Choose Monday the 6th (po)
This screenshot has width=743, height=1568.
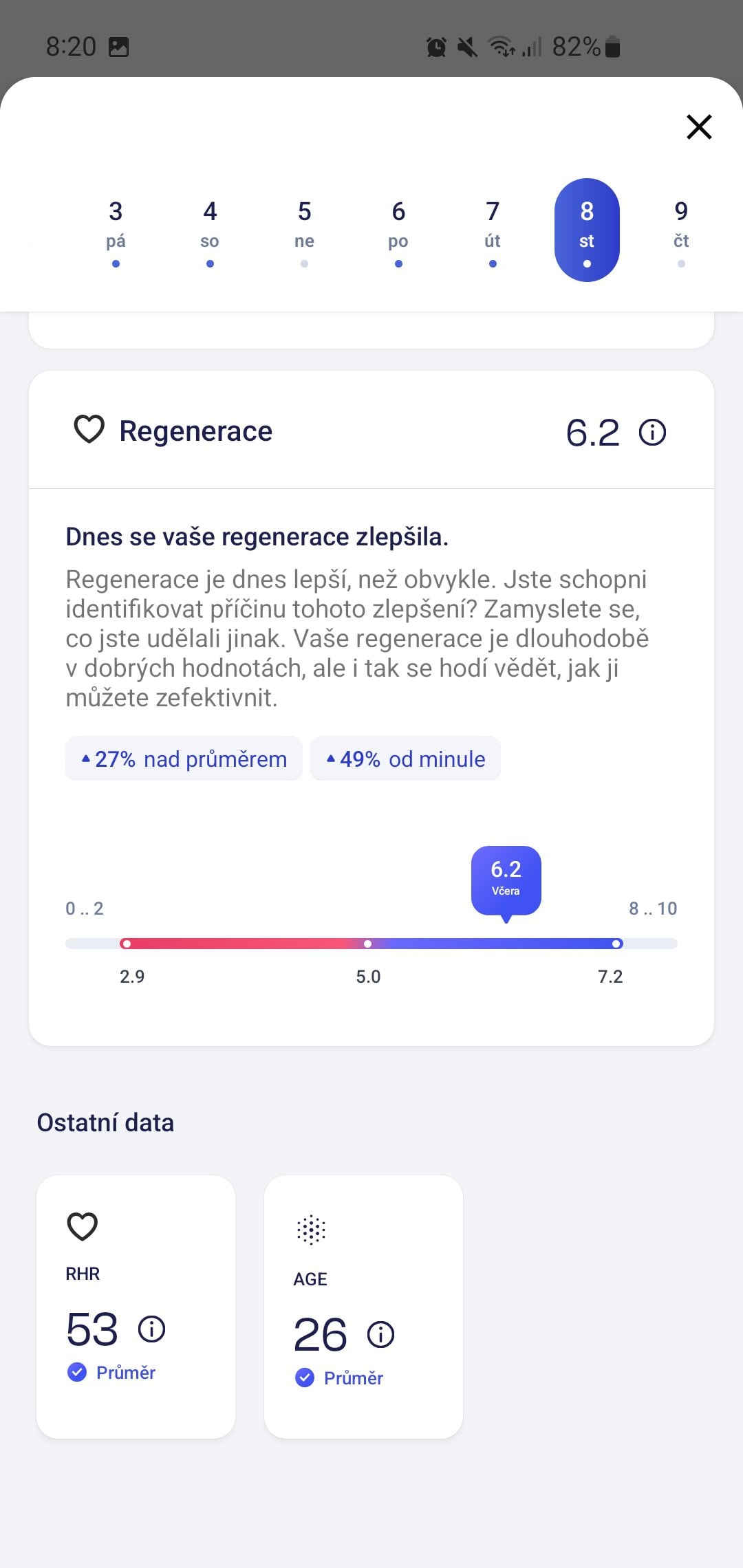click(398, 230)
